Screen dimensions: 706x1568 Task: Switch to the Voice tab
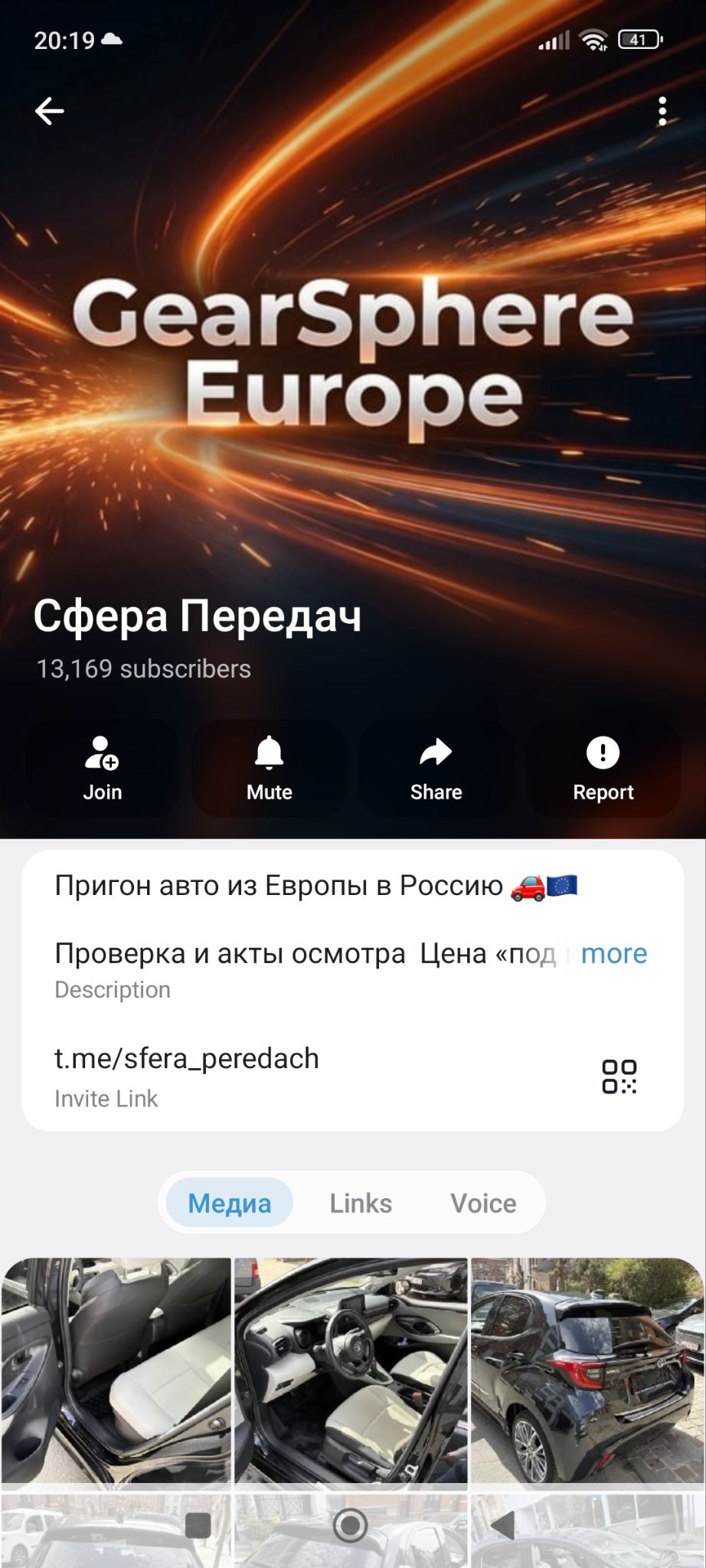pyautogui.click(x=483, y=1203)
